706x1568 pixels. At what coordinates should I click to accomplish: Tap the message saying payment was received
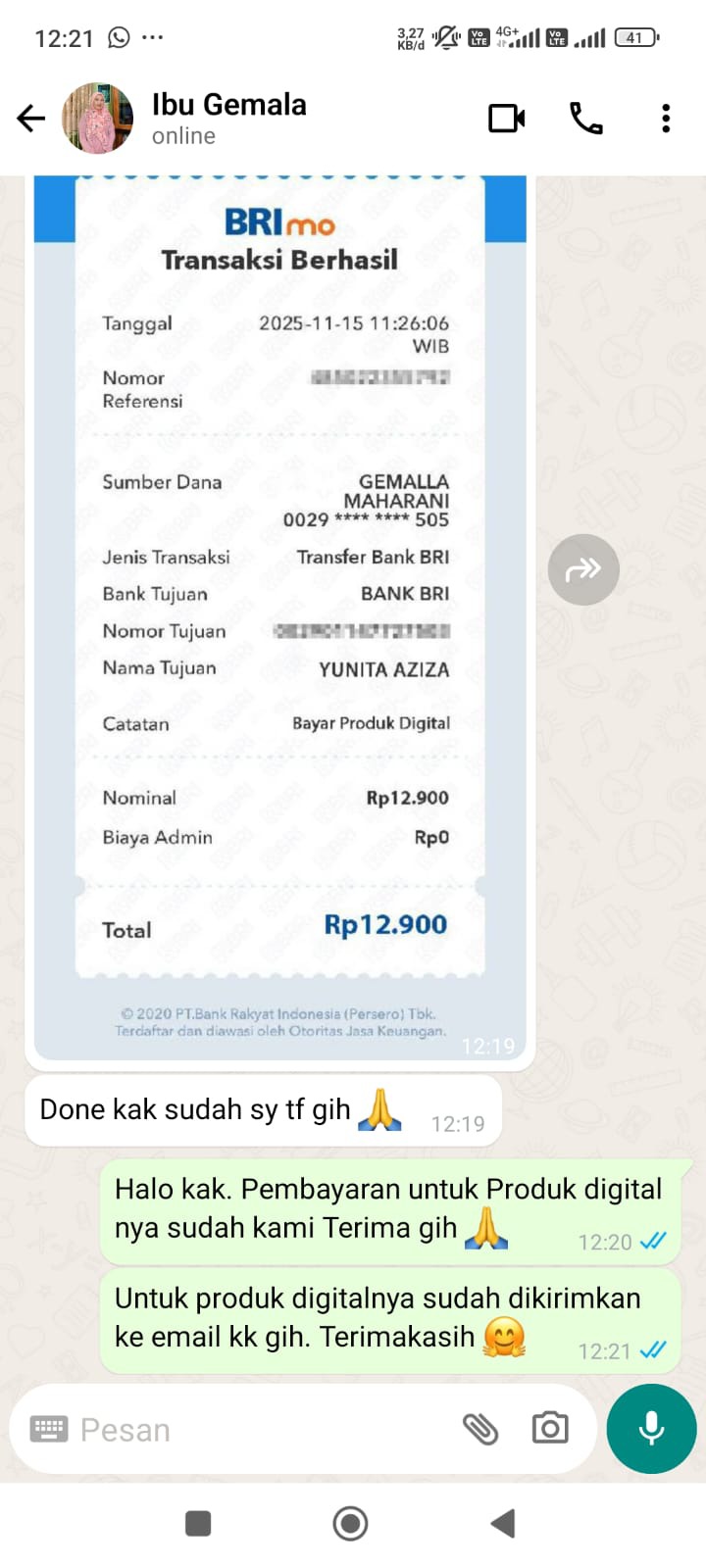(387, 1212)
